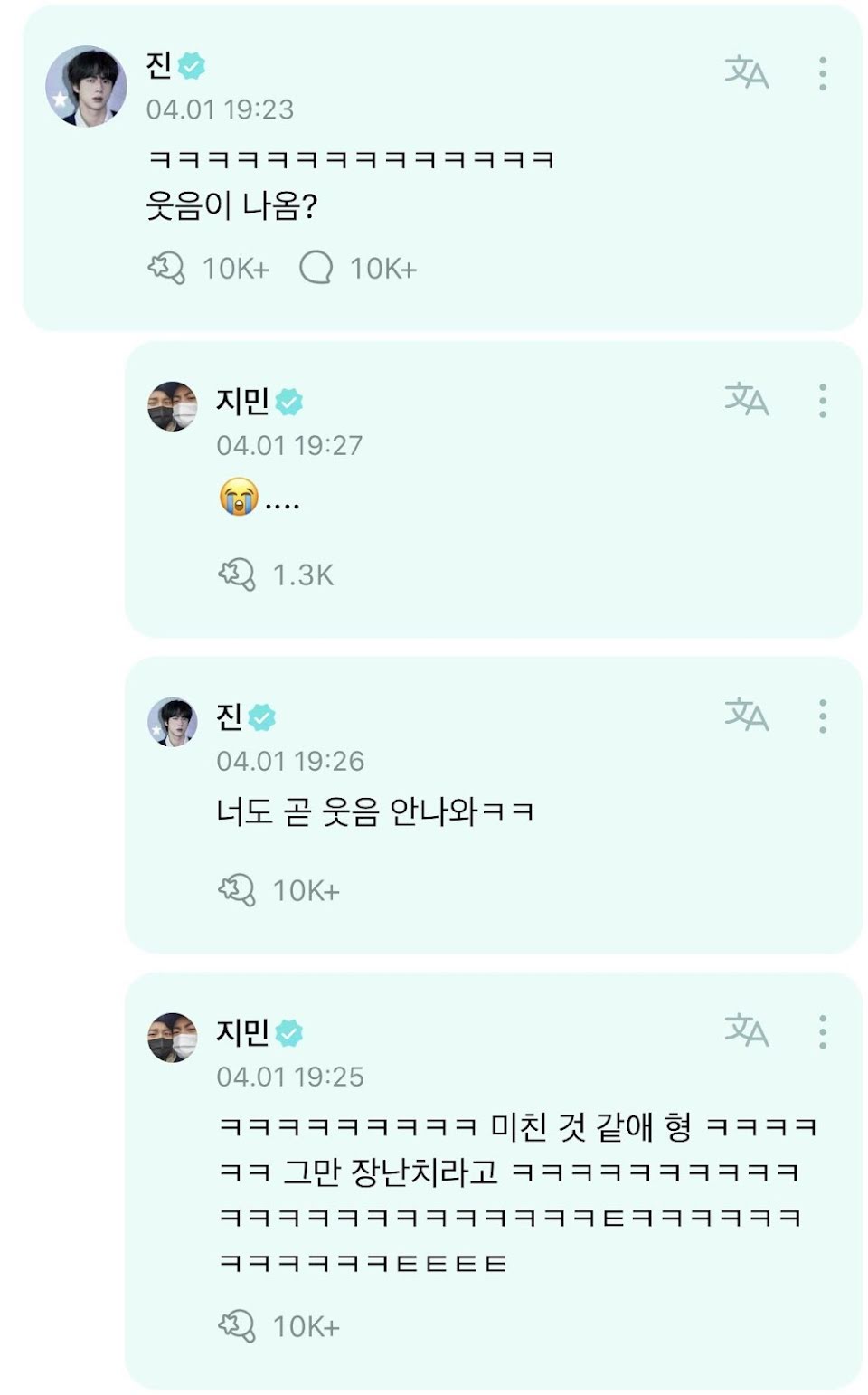Translate 지민's crying emoji reply at 19:27

point(746,399)
